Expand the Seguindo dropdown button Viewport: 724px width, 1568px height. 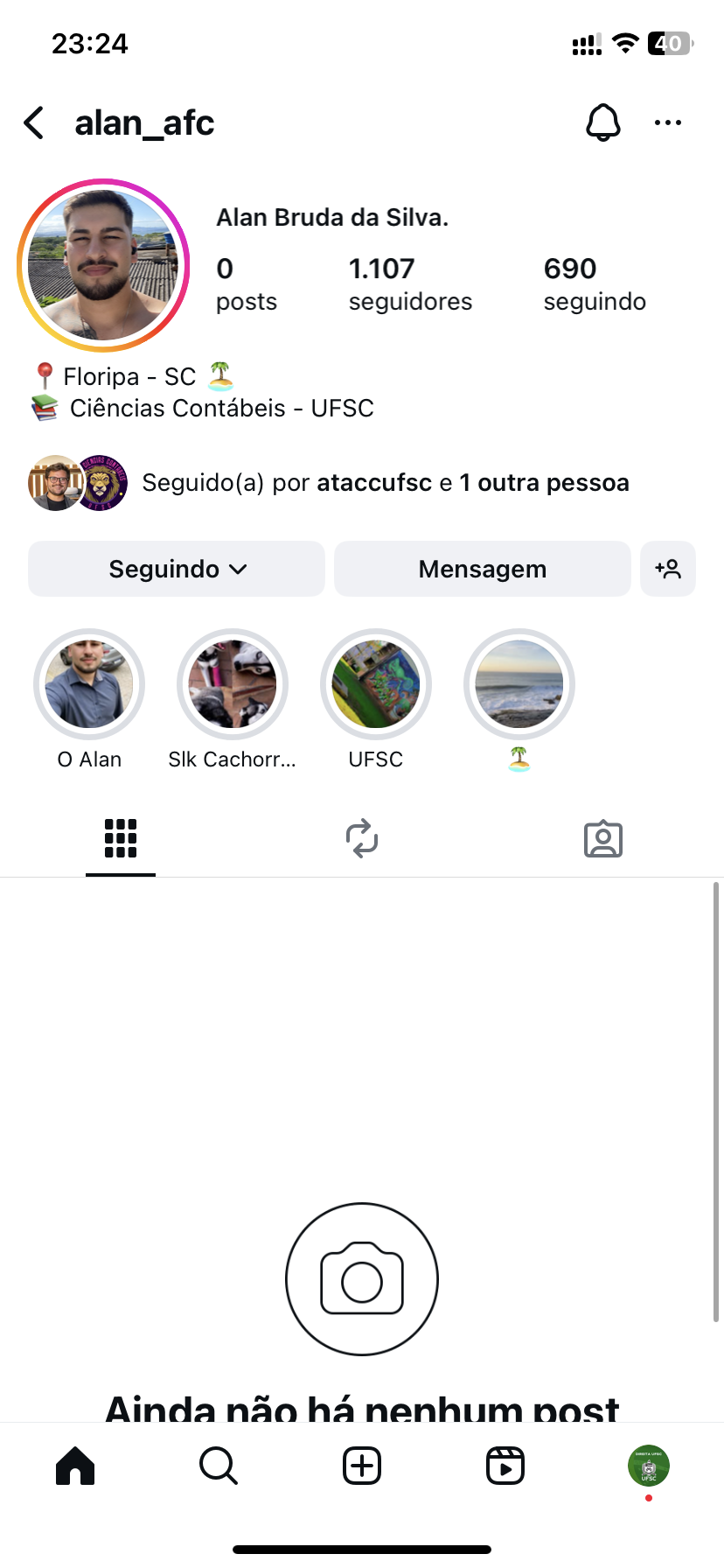177,569
